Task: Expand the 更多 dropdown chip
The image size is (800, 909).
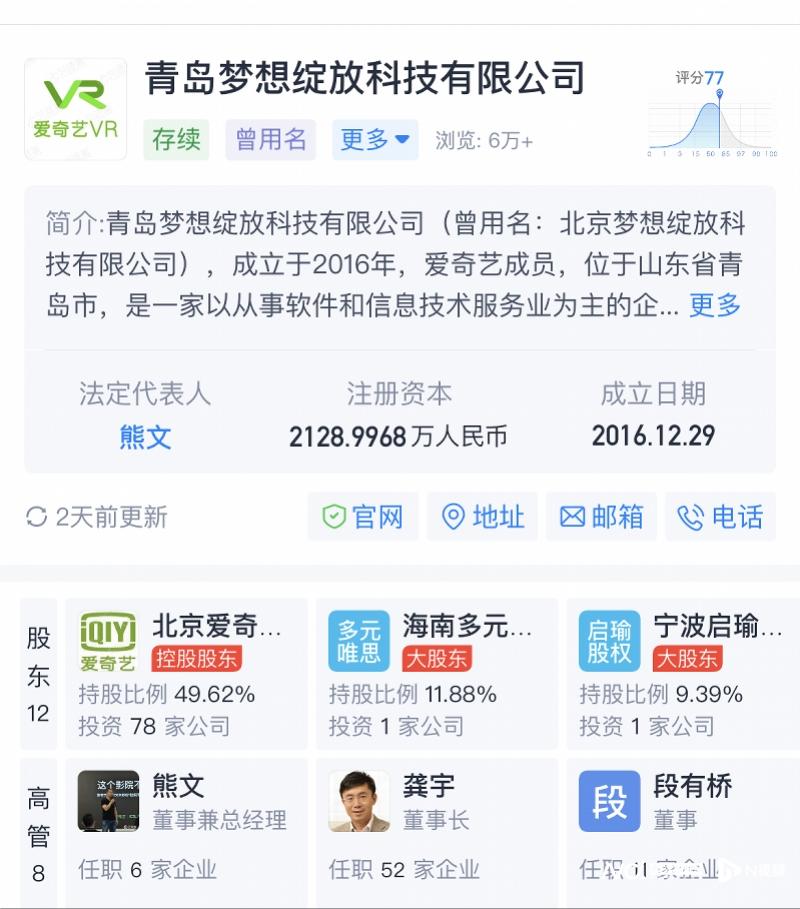Action: (375, 140)
